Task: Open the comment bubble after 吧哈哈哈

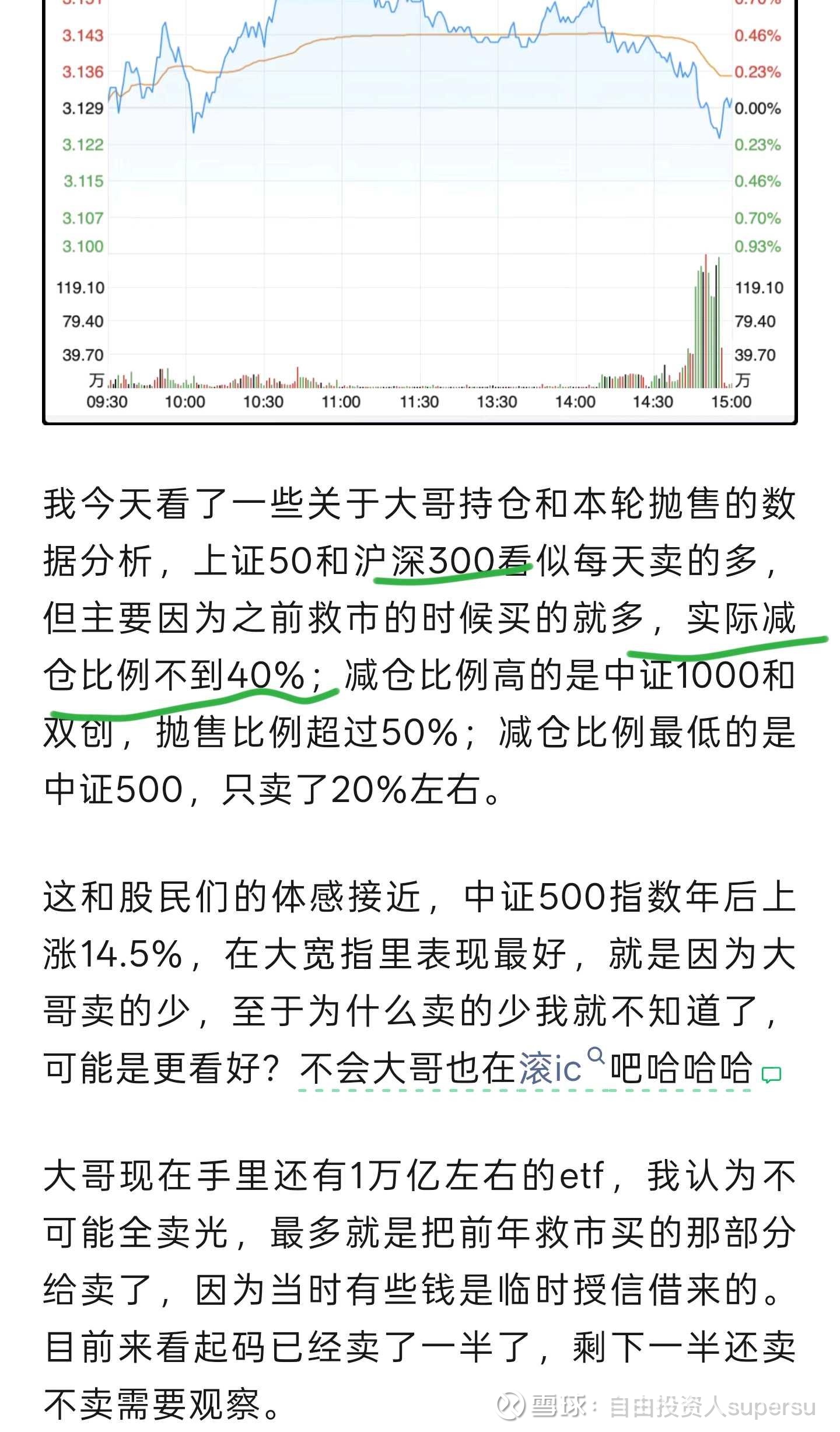Action: [771, 1074]
